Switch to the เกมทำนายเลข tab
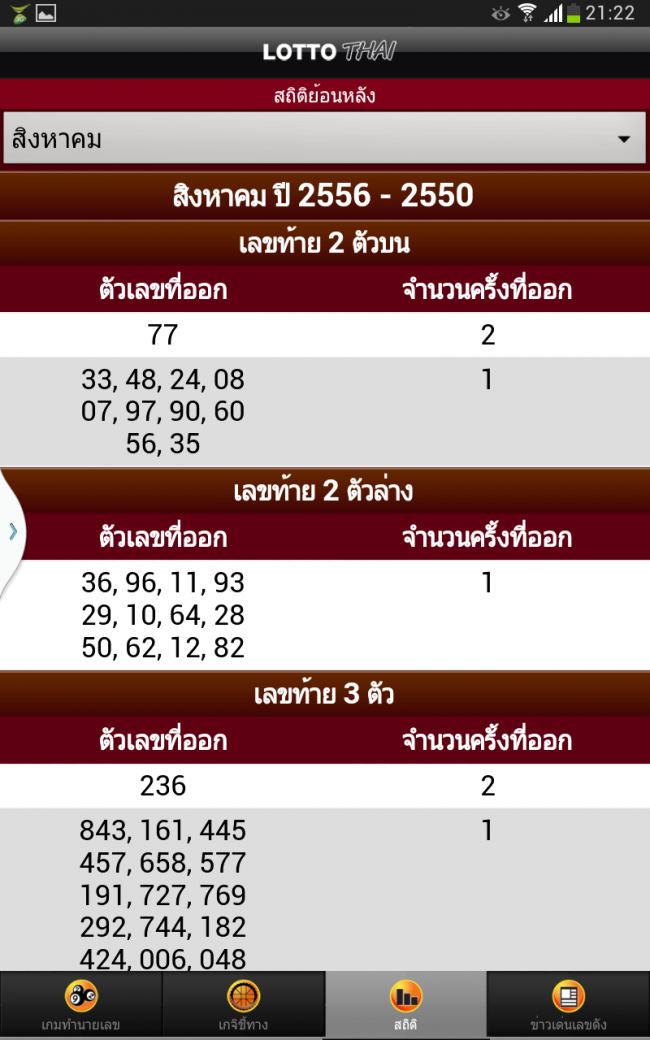Viewport: 650px width, 1040px height. pos(81,1005)
